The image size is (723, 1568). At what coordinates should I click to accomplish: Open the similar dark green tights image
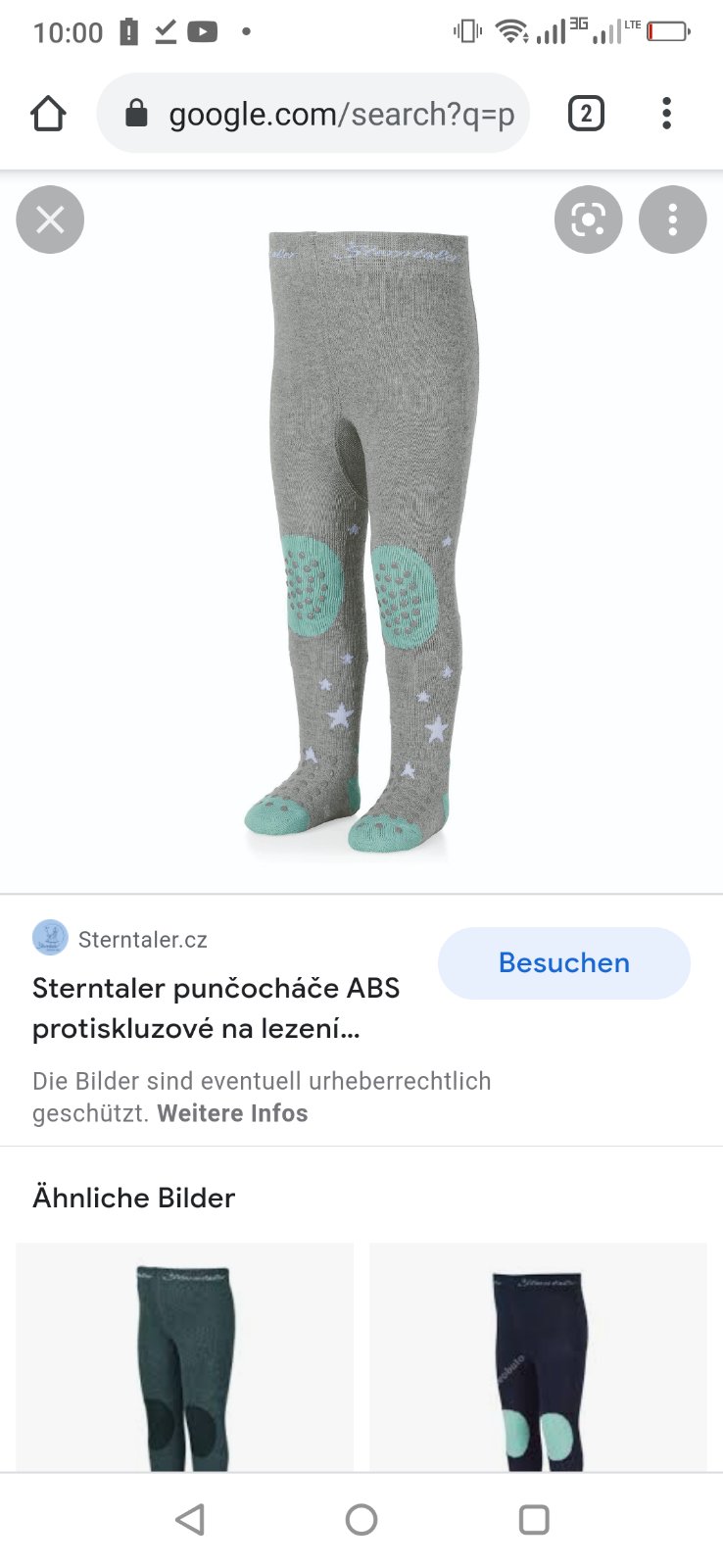(x=184, y=1357)
